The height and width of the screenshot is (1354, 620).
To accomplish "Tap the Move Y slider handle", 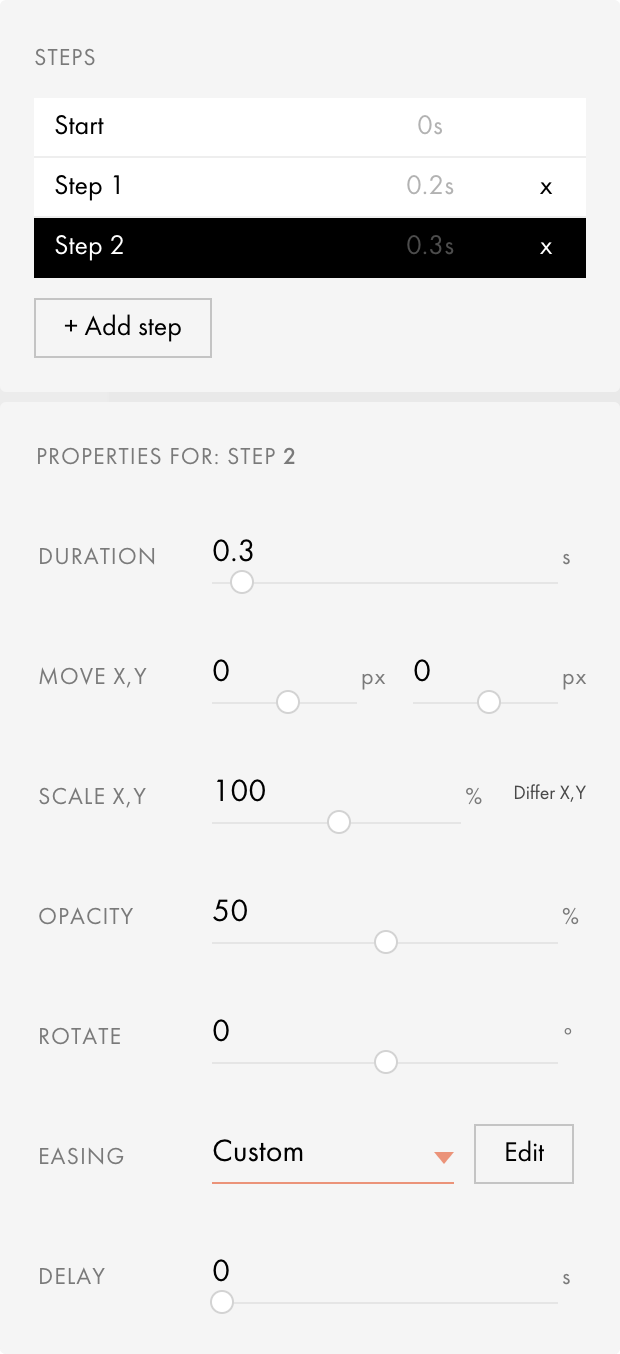I will (489, 702).
